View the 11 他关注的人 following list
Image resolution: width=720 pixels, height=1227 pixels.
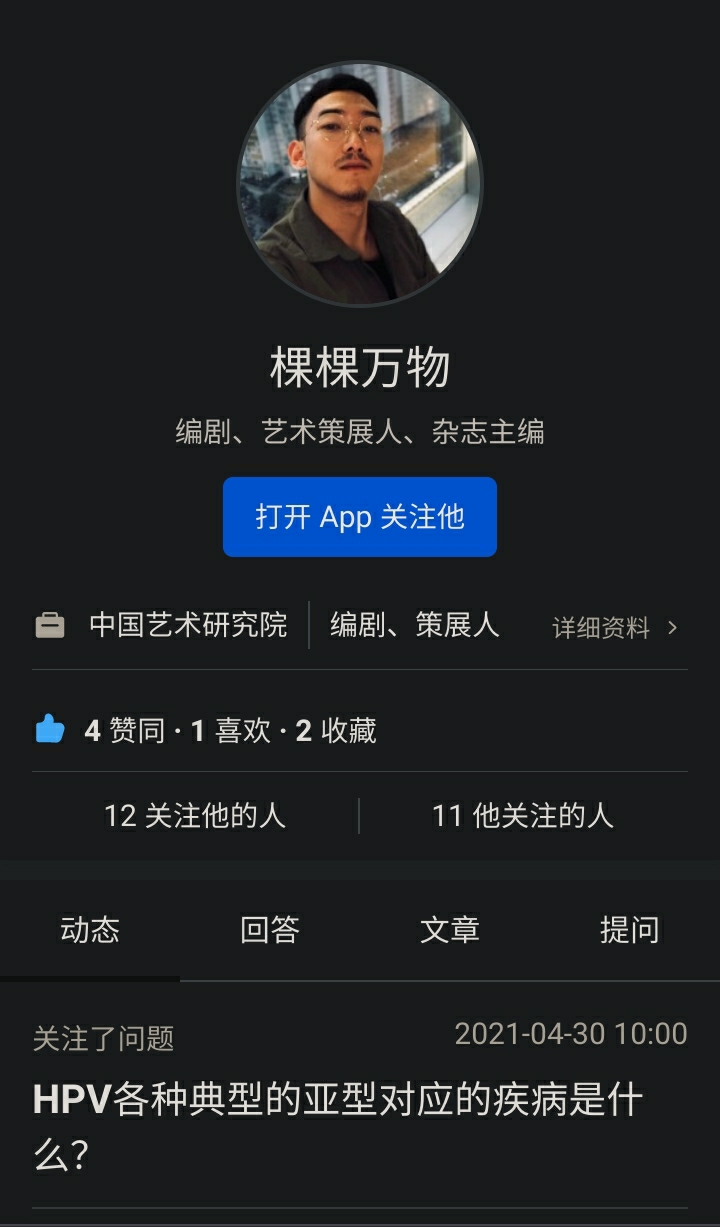[x=523, y=816]
